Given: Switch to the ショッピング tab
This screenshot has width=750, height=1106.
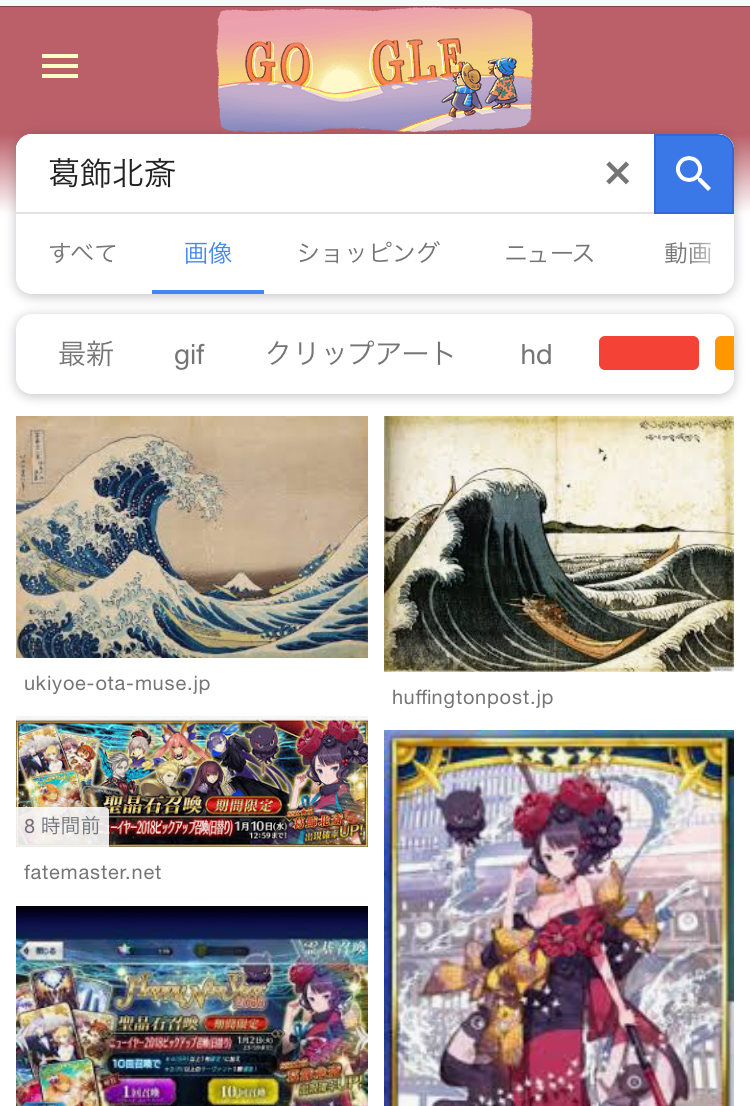Looking at the screenshot, I should click(368, 253).
